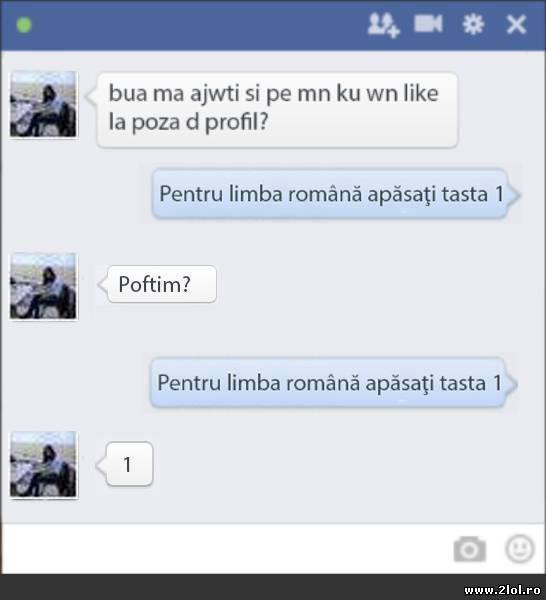Close the chat window
Viewport: 546px width, 600px height.
[516, 25]
